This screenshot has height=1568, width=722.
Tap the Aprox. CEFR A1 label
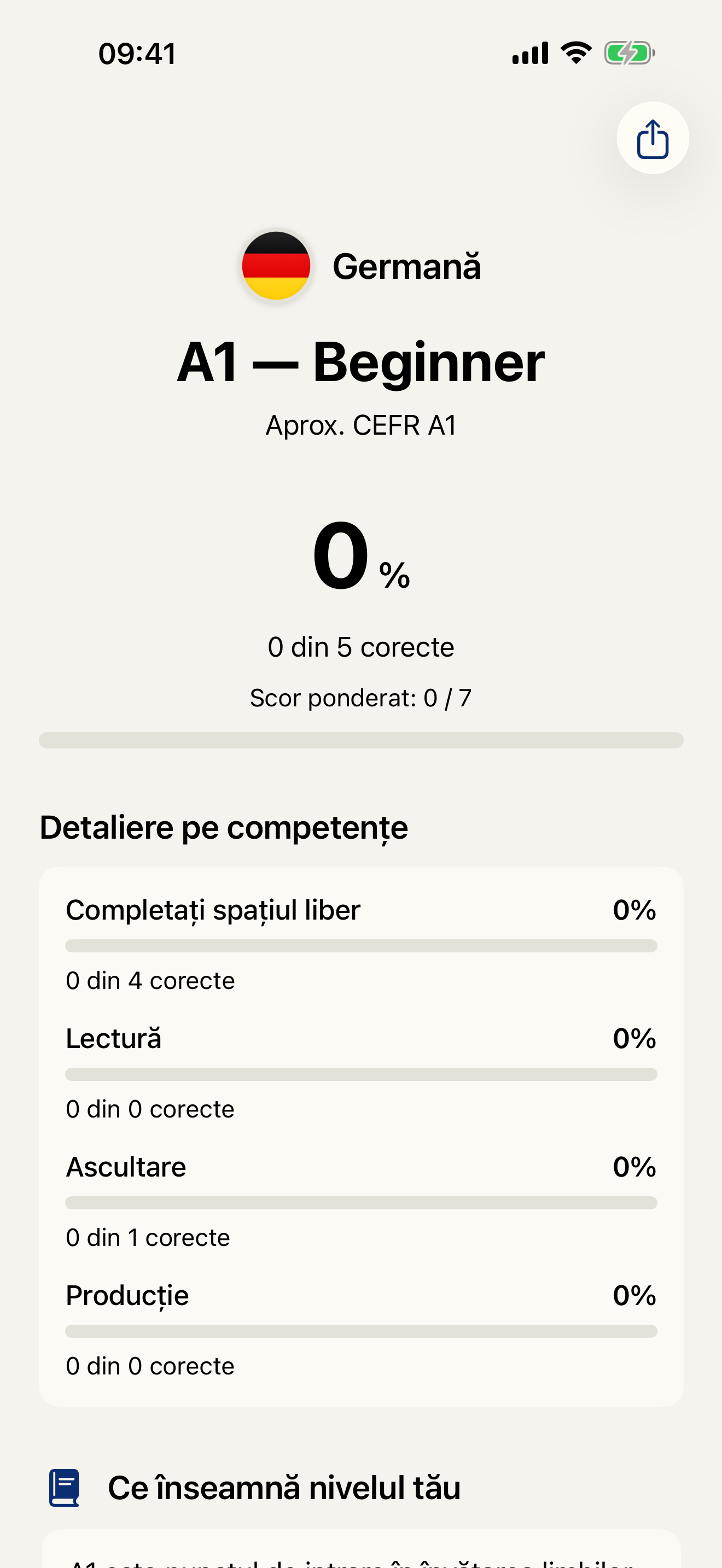(x=361, y=424)
